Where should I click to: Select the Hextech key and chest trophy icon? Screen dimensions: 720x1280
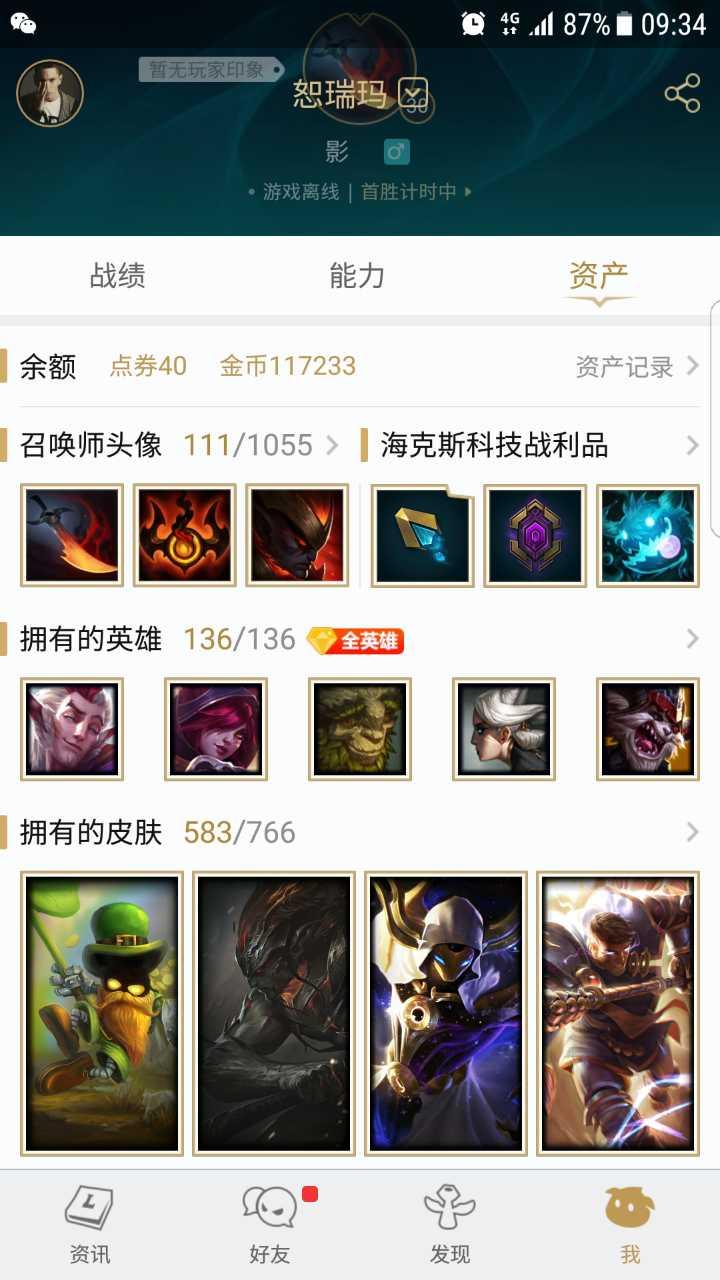pyautogui.click(x=421, y=535)
